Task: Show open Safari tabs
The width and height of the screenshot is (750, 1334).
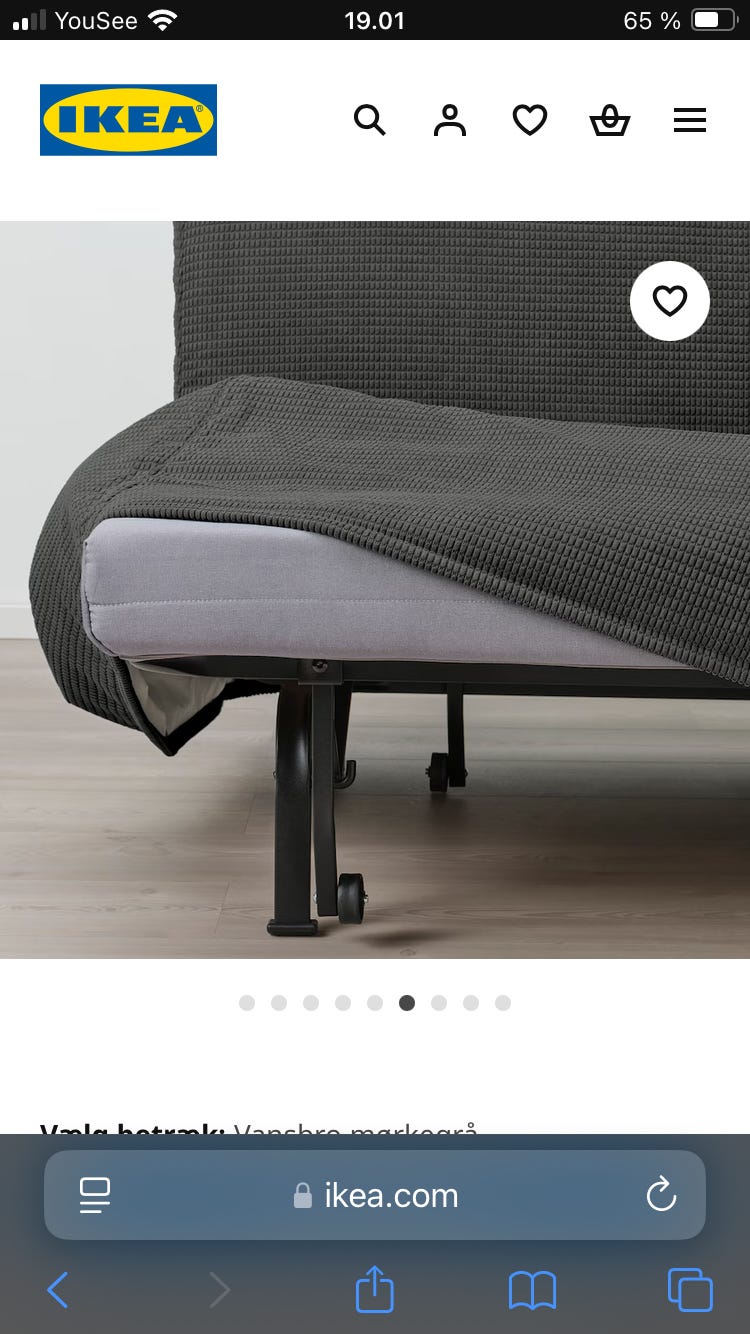Action: [x=690, y=1290]
